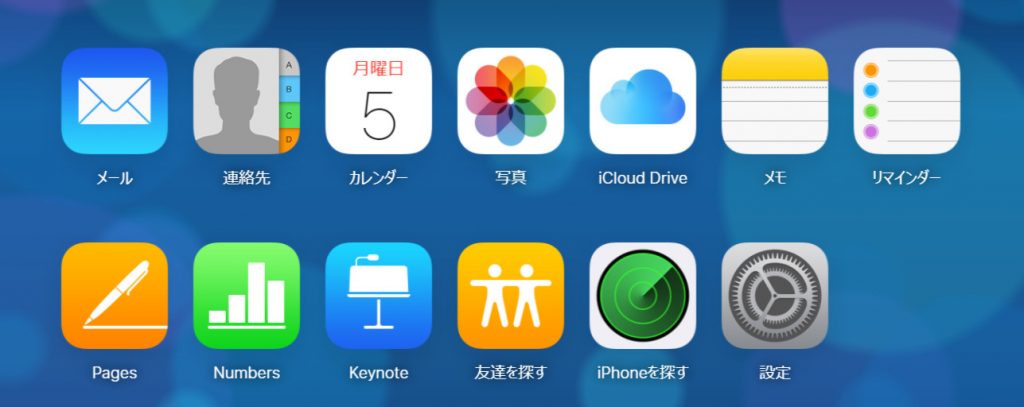The height and width of the screenshot is (407, 1024).
Task: Open iPhoneを探す (Find iPhone)
Action: (x=642, y=296)
